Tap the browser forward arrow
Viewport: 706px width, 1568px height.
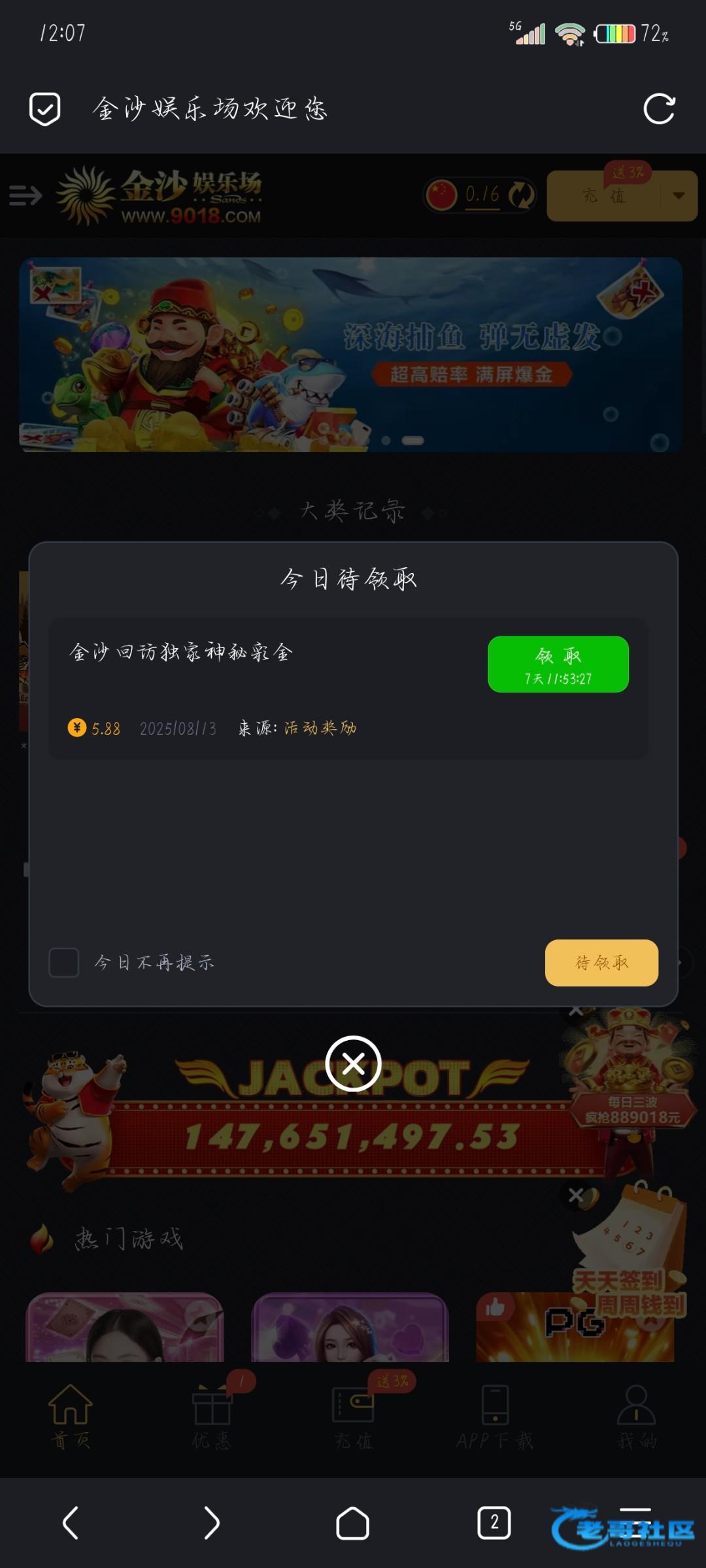coord(211,1523)
